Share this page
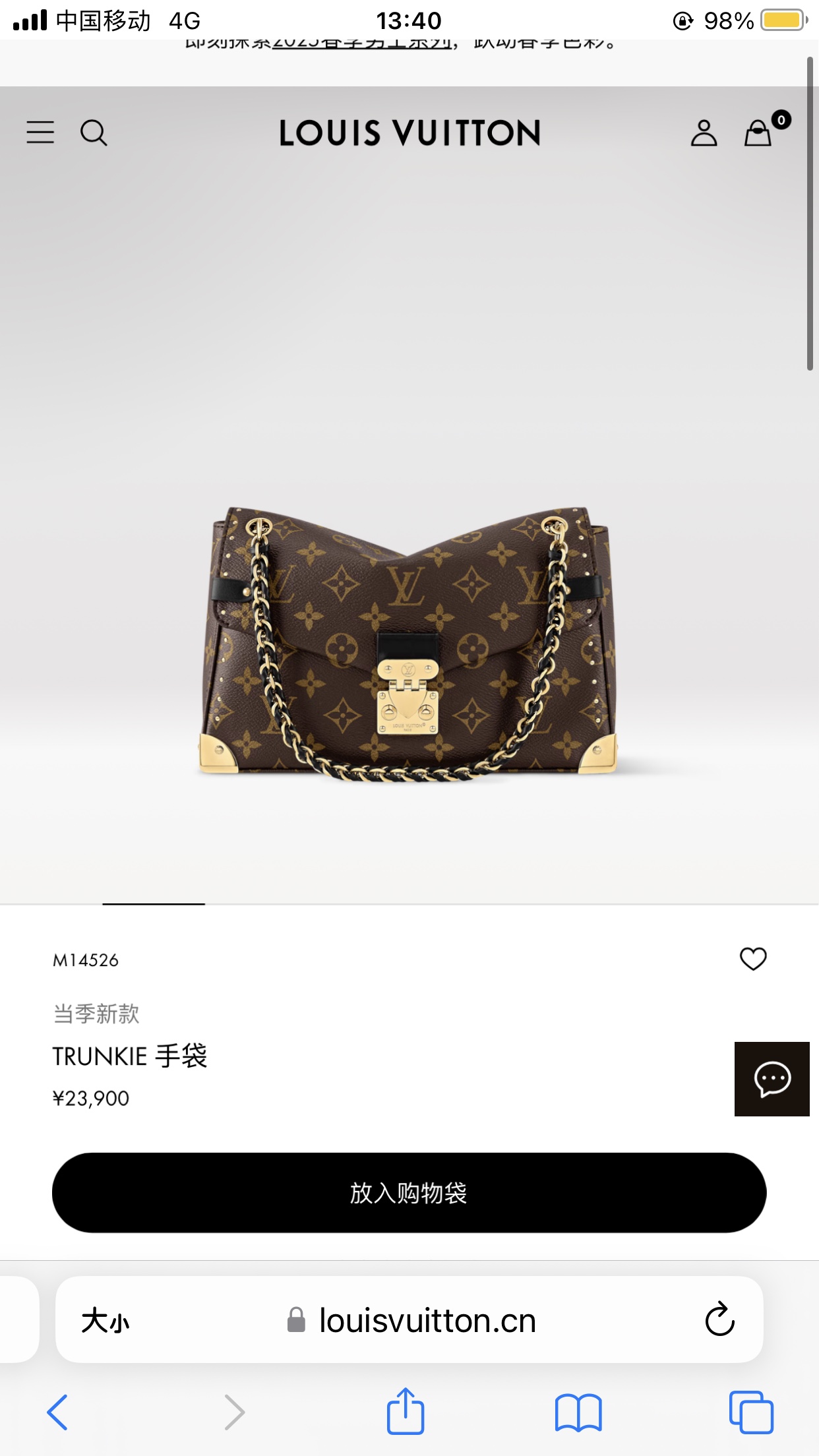Screen dimensions: 819x1456 [x=405, y=1412]
